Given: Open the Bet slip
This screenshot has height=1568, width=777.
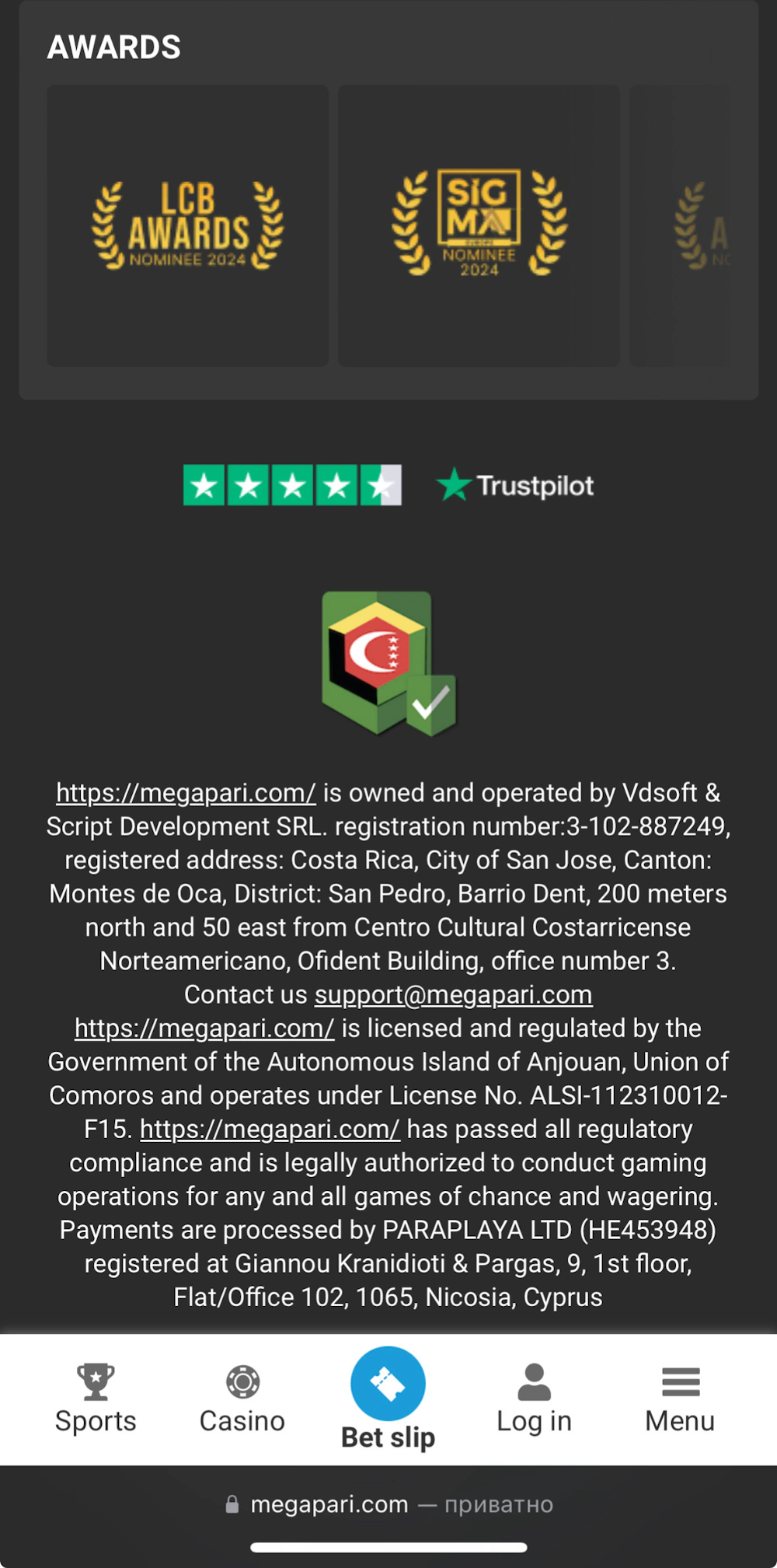Looking at the screenshot, I should (x=388, y=1398).
